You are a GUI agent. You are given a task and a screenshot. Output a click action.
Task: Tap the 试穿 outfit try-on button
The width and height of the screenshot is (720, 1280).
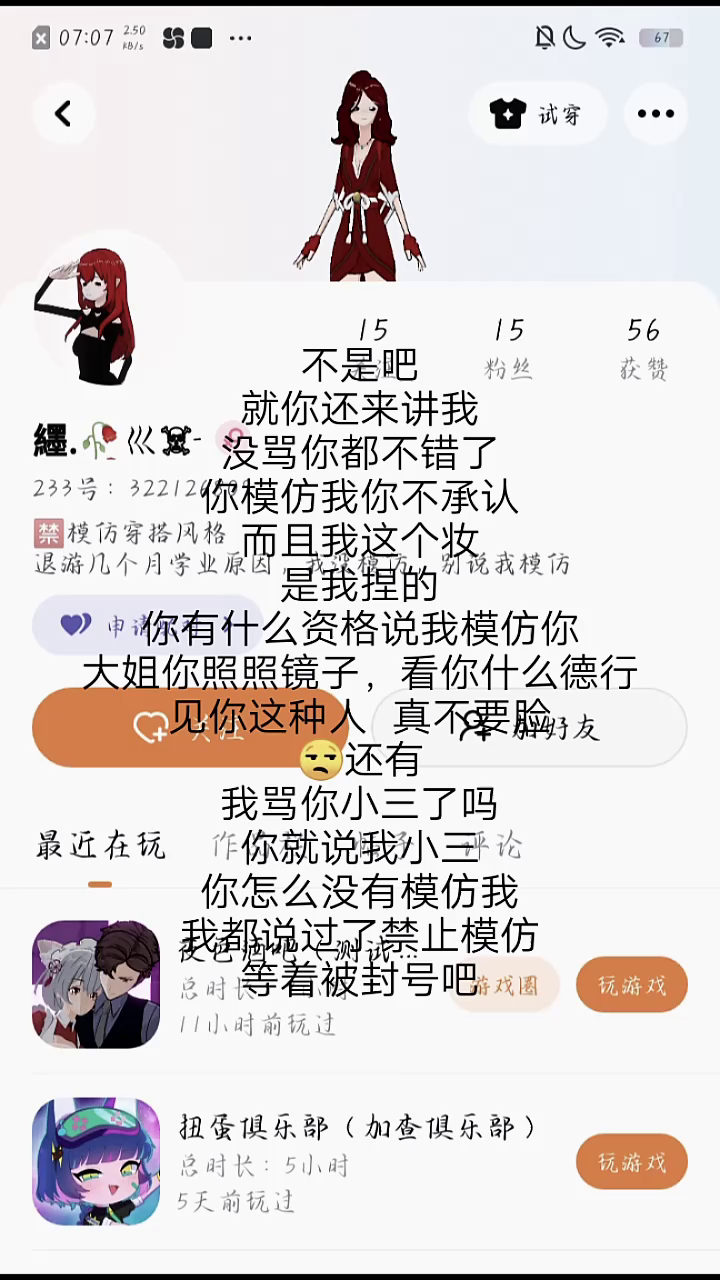[537, 114]
